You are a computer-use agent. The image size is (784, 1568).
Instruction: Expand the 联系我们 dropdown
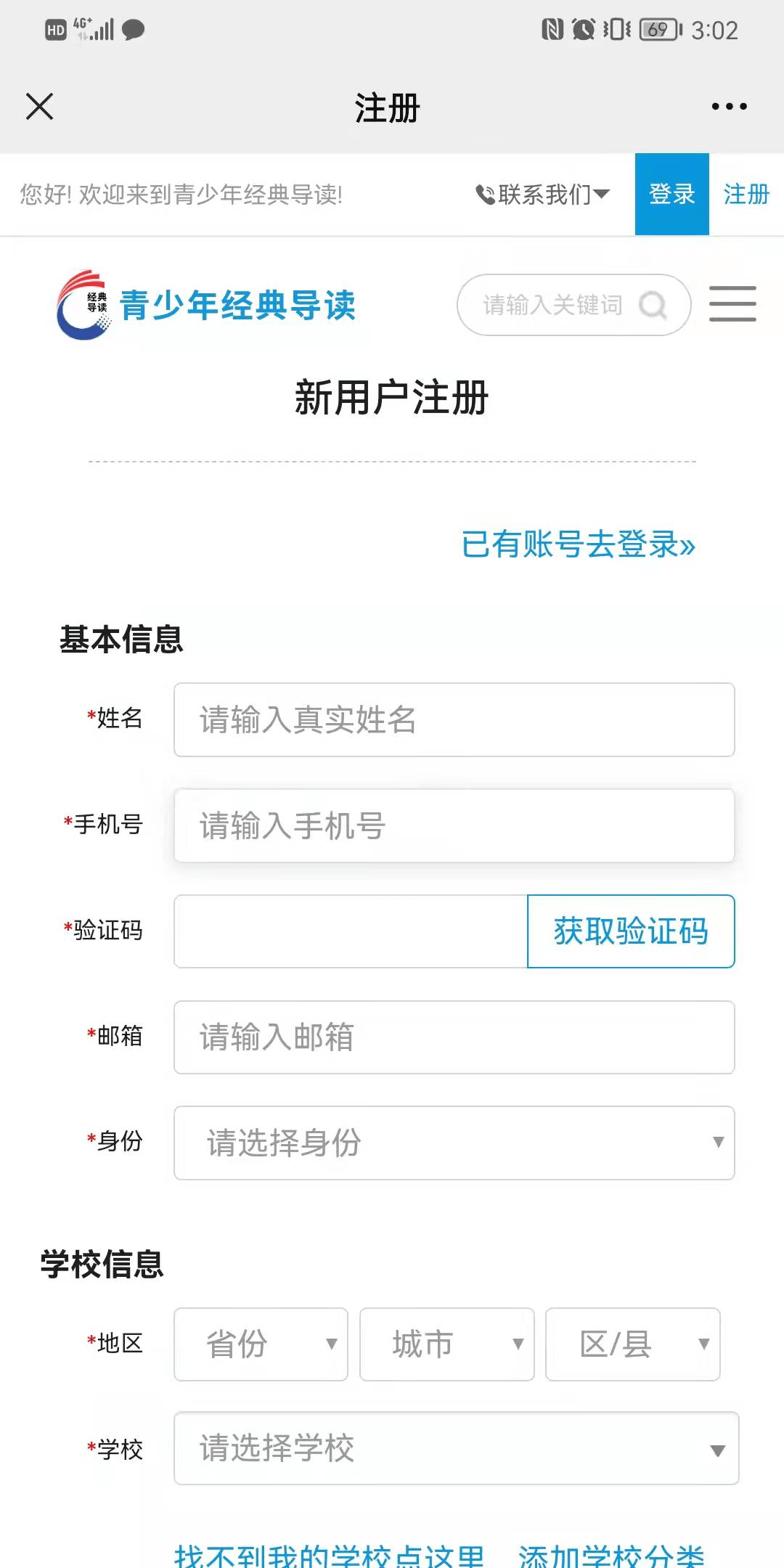[543, 195]
